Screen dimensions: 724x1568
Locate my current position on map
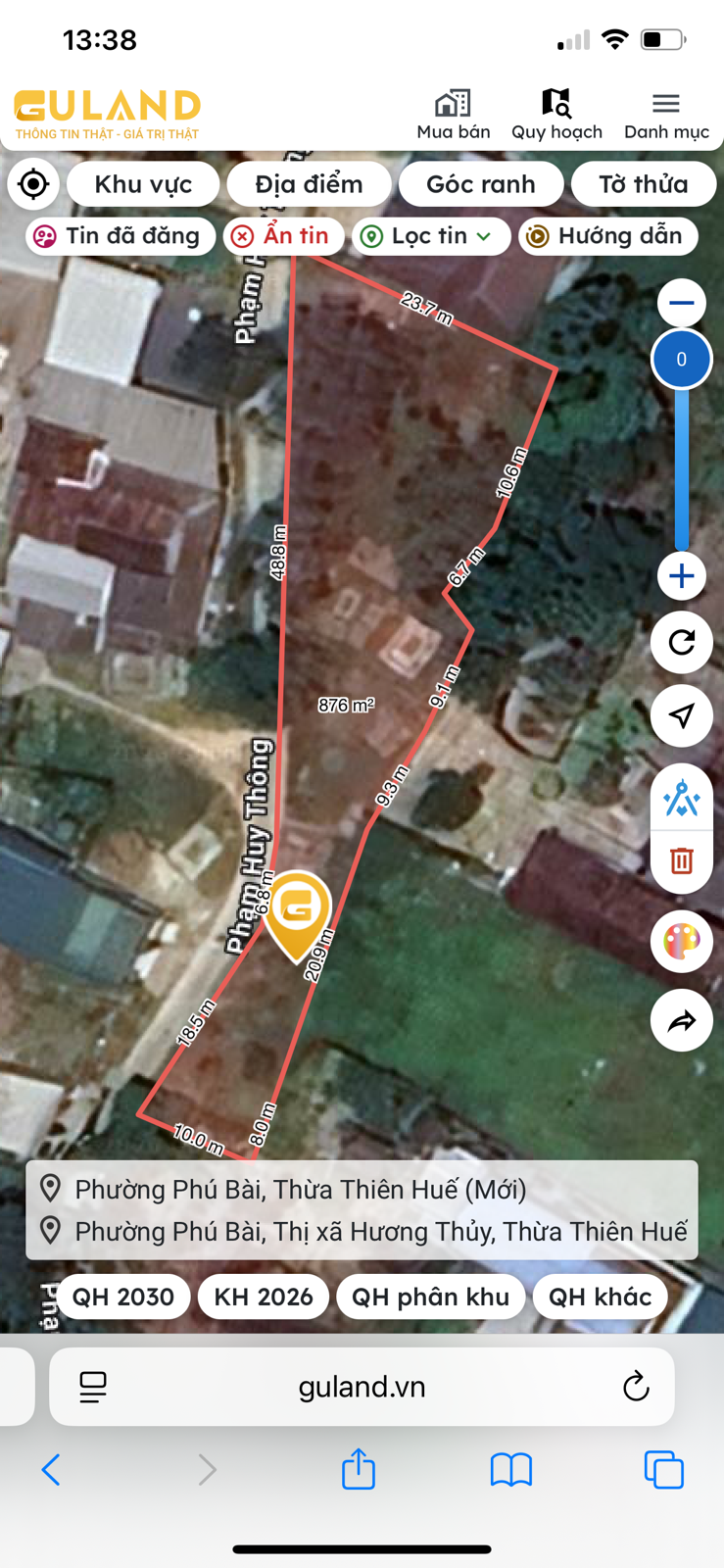click(34, 184)
